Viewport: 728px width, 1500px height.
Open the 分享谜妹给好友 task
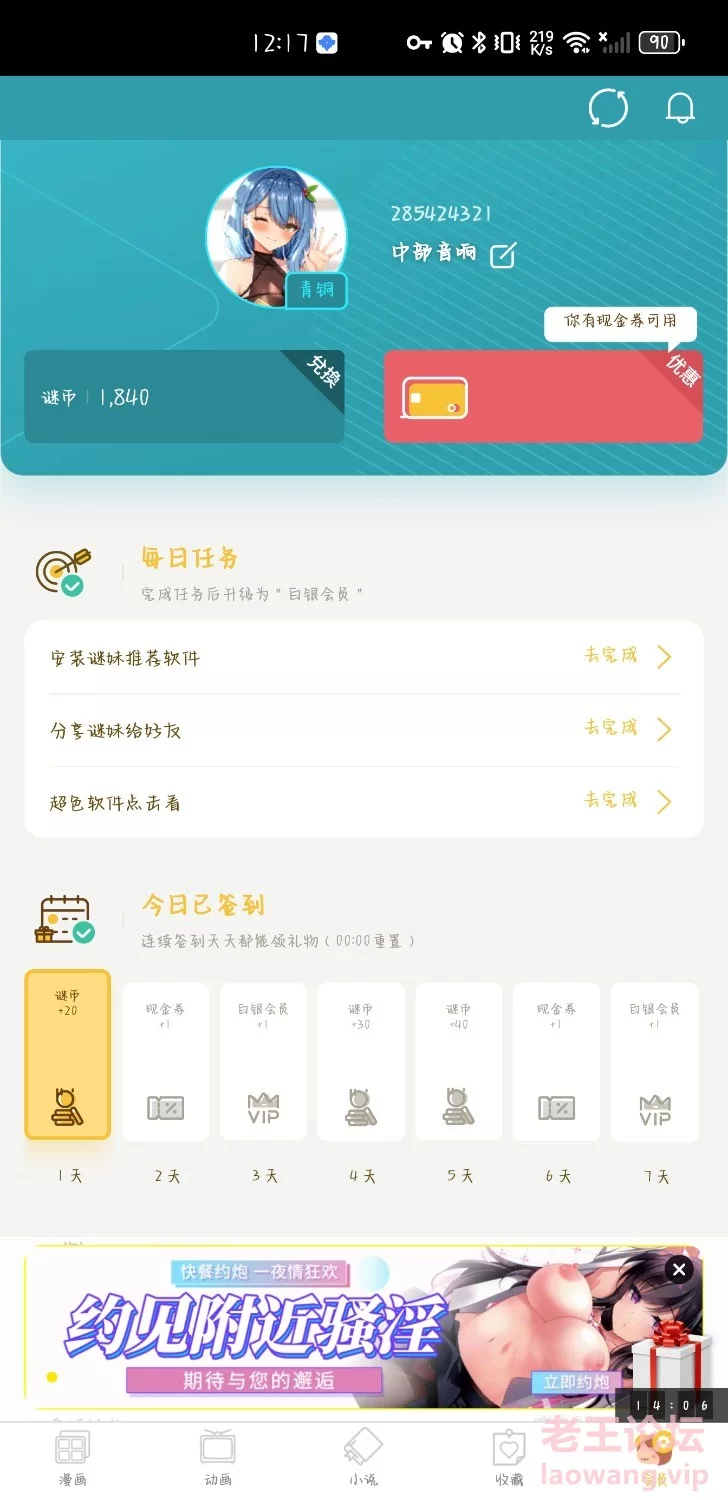tap(364, 730)
